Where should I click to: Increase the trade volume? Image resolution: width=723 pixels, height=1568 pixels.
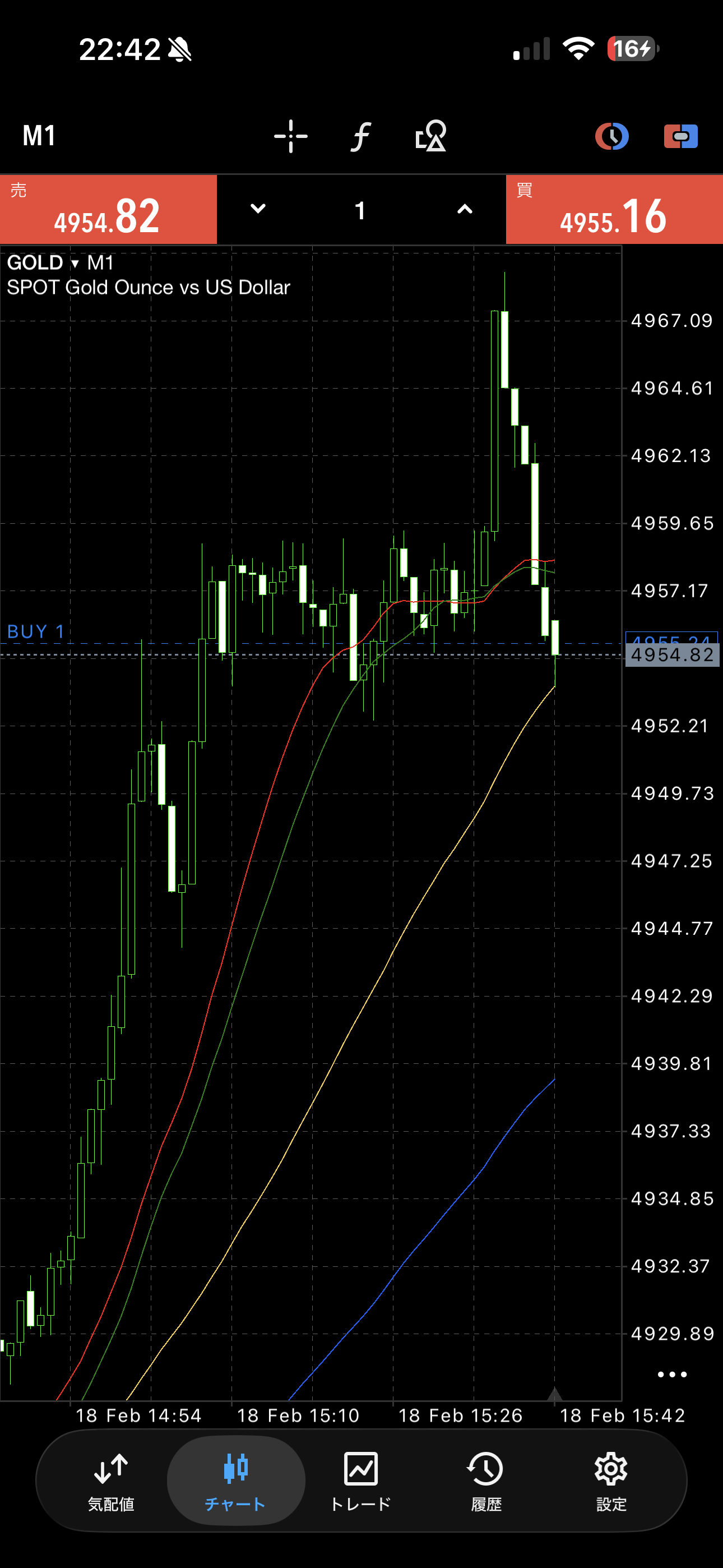point(465,209)
